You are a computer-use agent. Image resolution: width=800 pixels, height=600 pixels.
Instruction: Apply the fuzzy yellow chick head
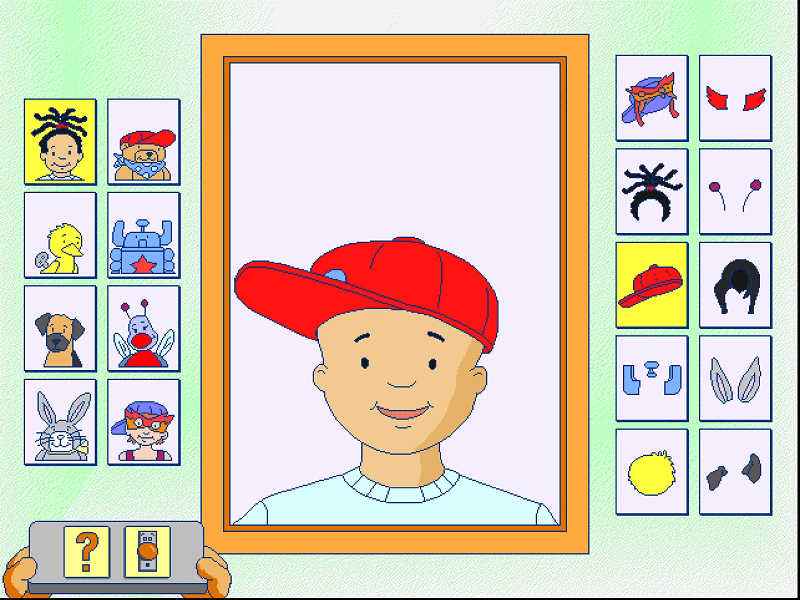point(652,472)
